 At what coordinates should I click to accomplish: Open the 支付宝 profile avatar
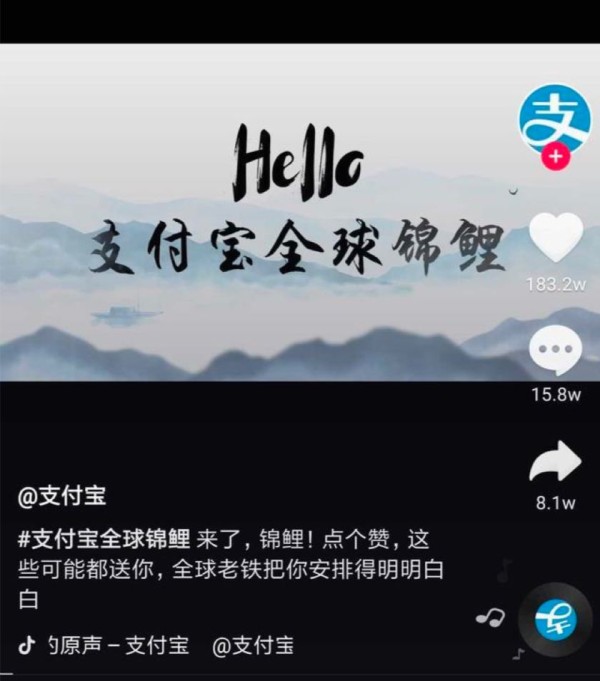coord(554,117)
